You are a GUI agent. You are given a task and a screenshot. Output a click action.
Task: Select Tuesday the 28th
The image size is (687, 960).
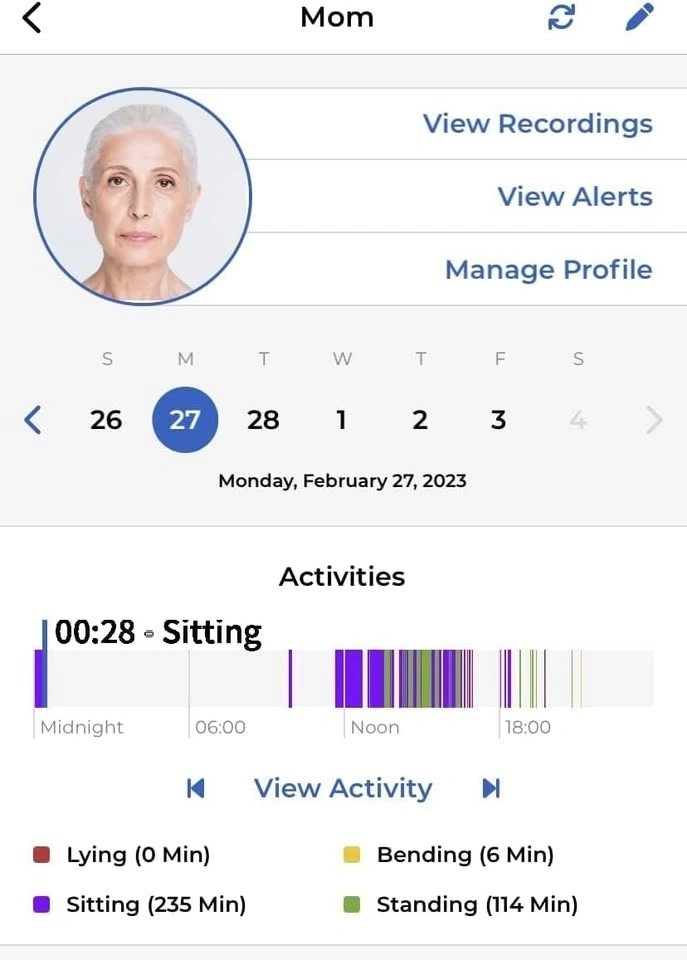pyautogui.click(x=263, y=420)
